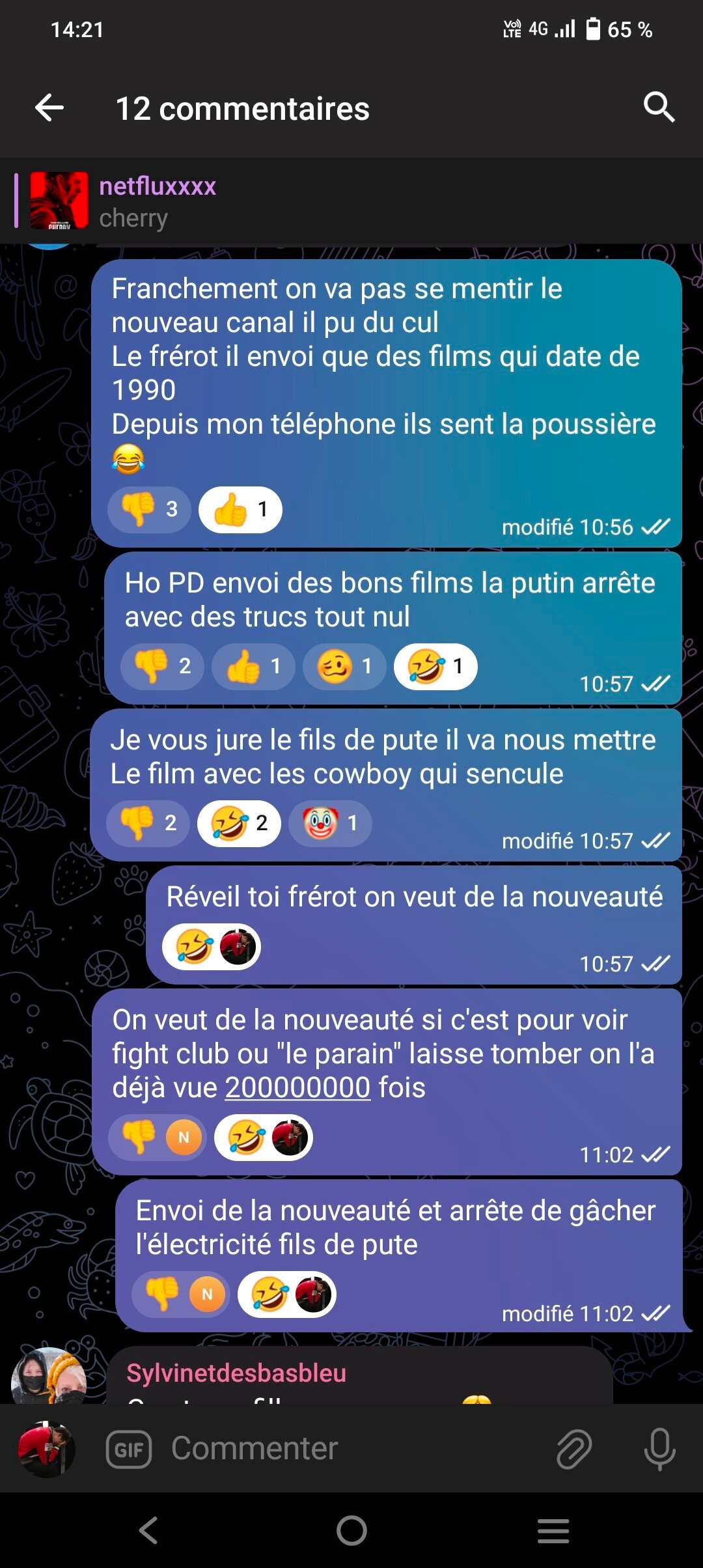This screenshot has width=703, height=1568.
Task: Tap woozy face reaction on the "Ho PD" message
Action: click(x=344, y=666)
